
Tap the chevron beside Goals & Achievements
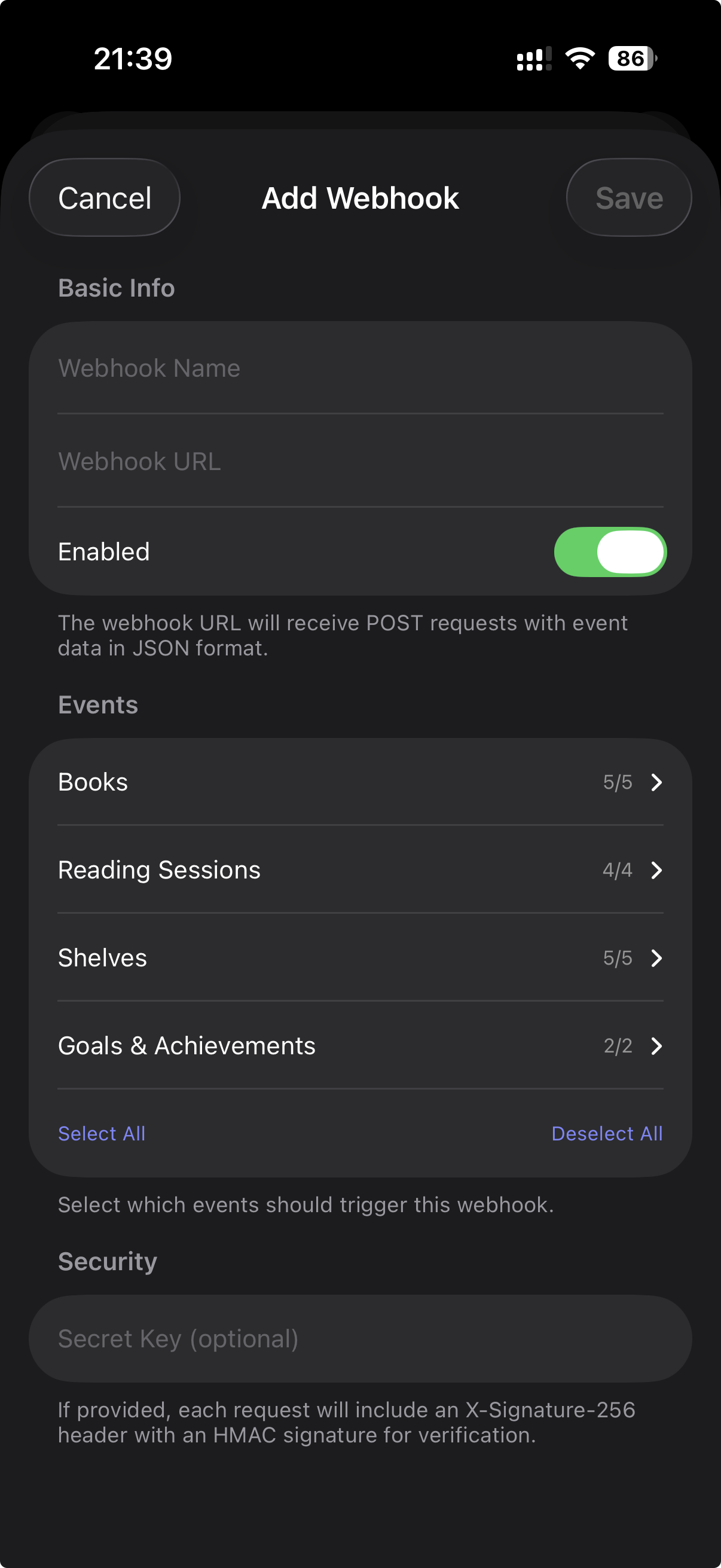pos(656,1046)
